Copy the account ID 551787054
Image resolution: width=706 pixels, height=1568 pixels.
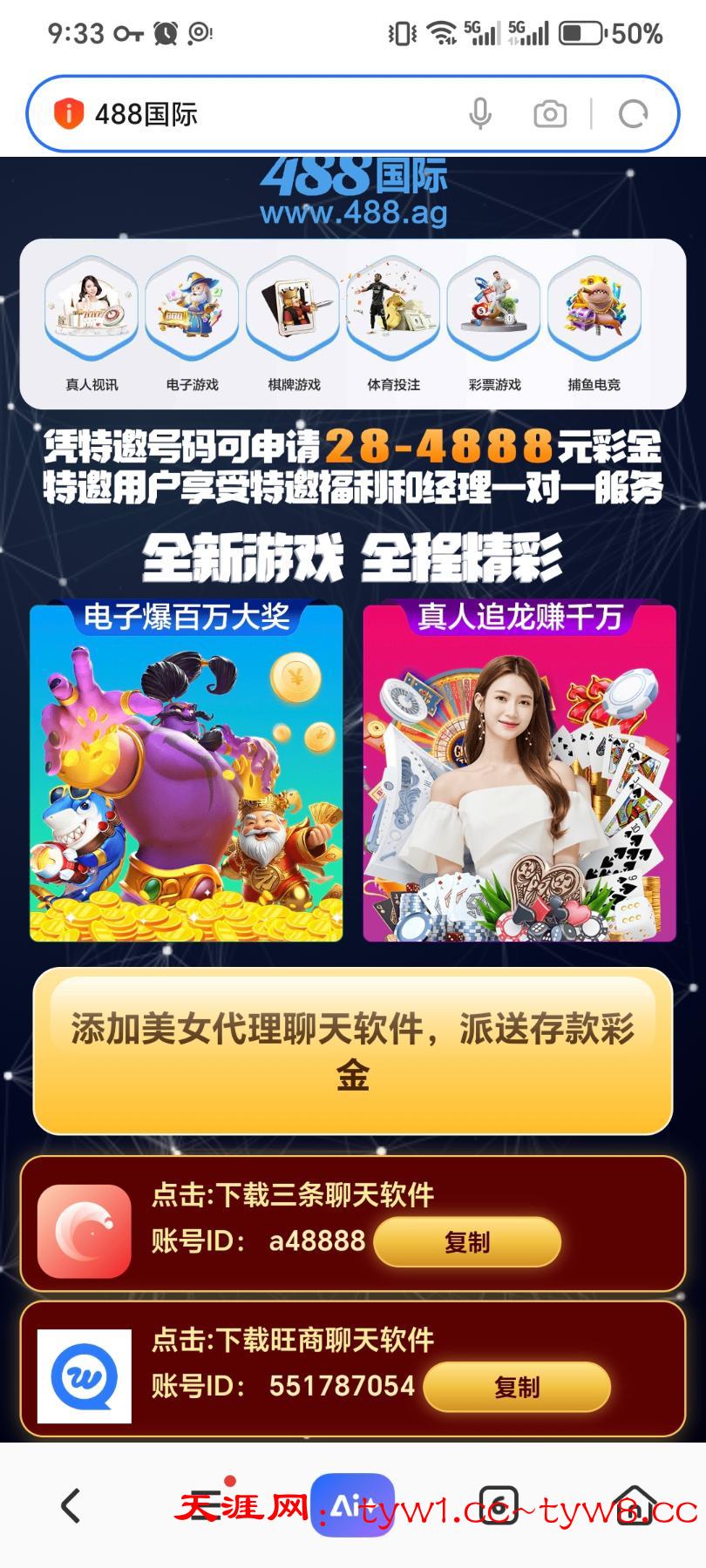click(x=517, y=1386)
